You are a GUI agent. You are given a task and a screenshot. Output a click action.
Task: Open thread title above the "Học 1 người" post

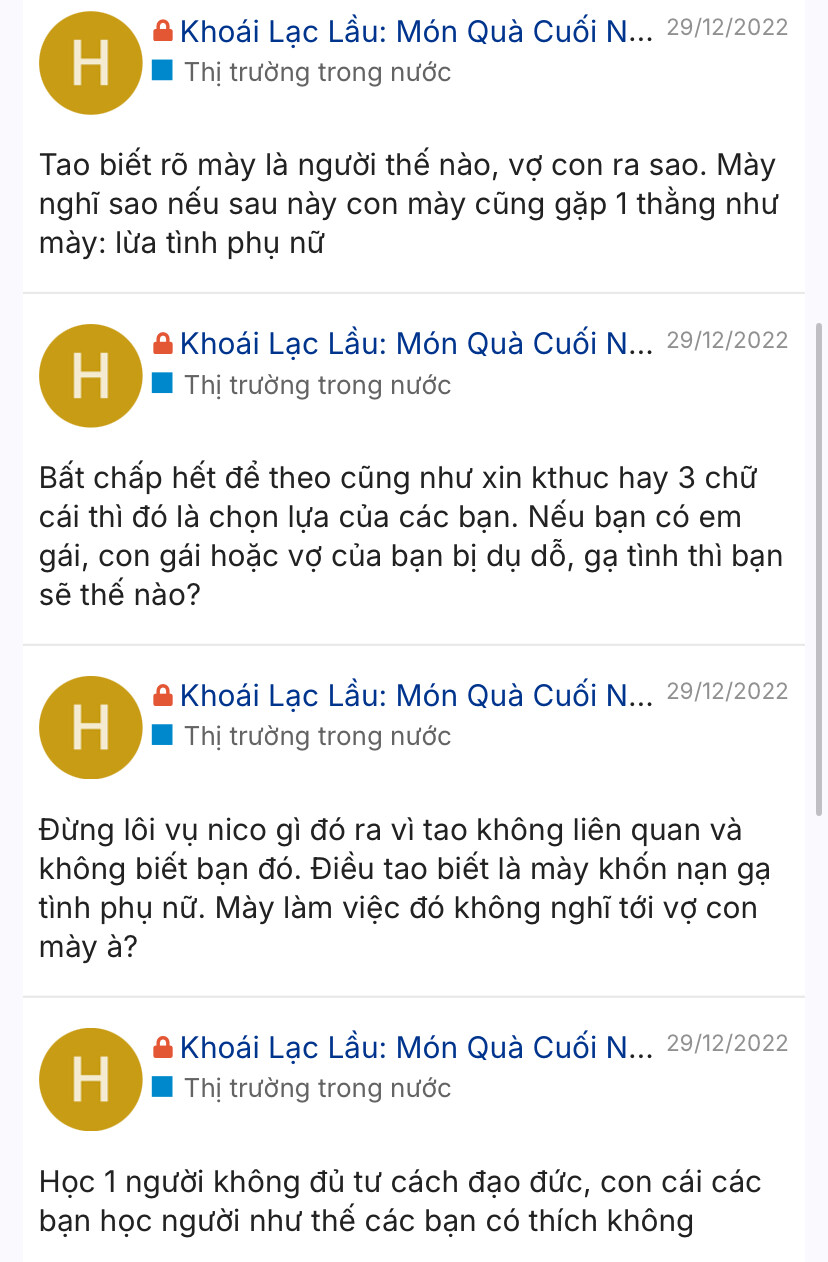(x=415, y=1047)
